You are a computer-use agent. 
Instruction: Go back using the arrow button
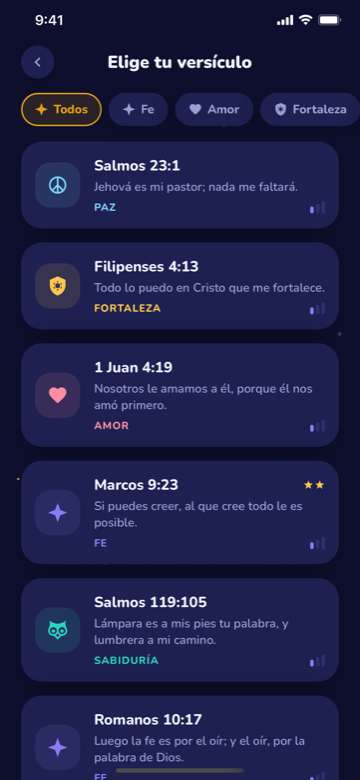tap(38, 62)
